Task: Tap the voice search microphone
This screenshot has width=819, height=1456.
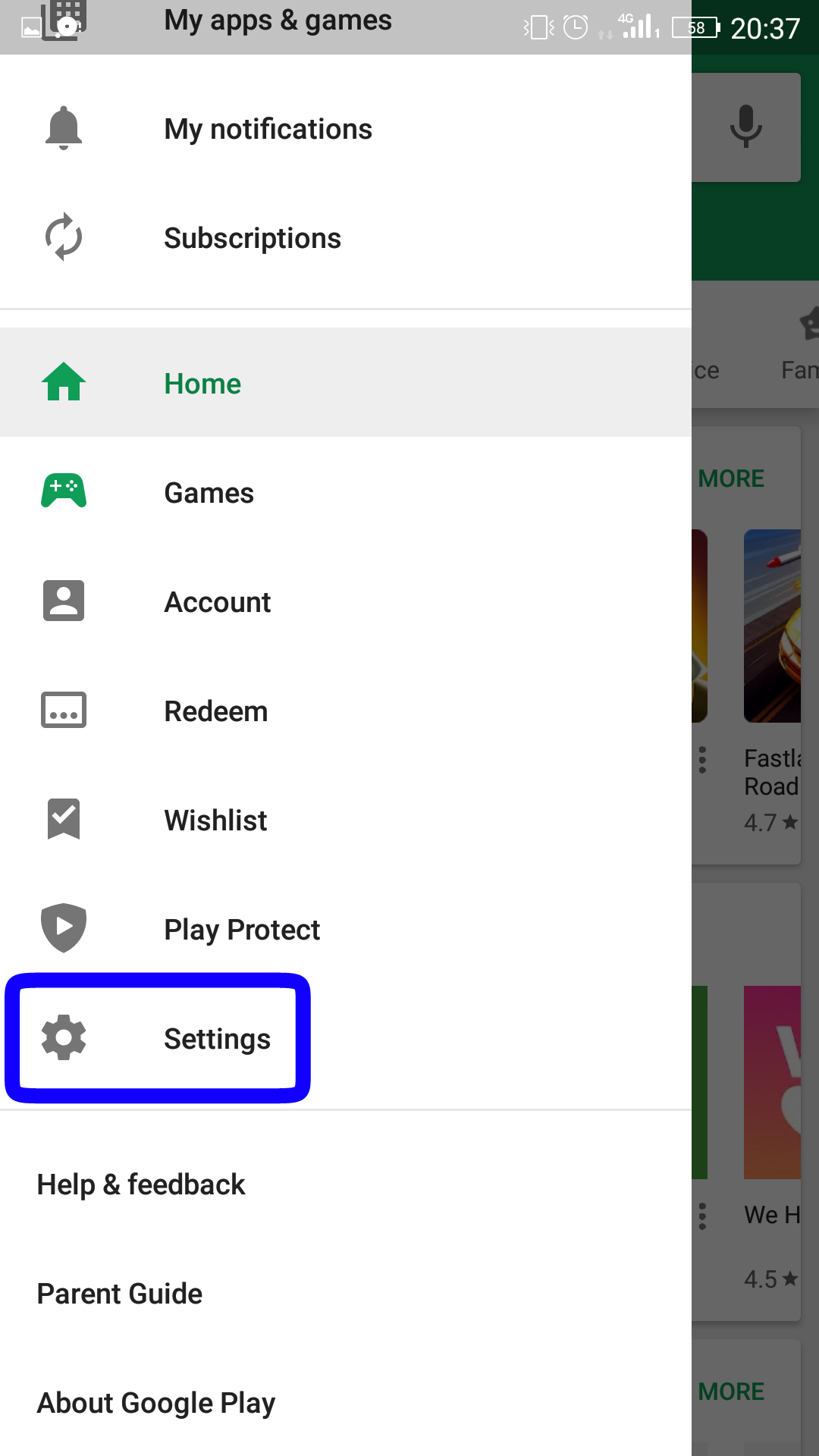Action: tap(746, 126)
